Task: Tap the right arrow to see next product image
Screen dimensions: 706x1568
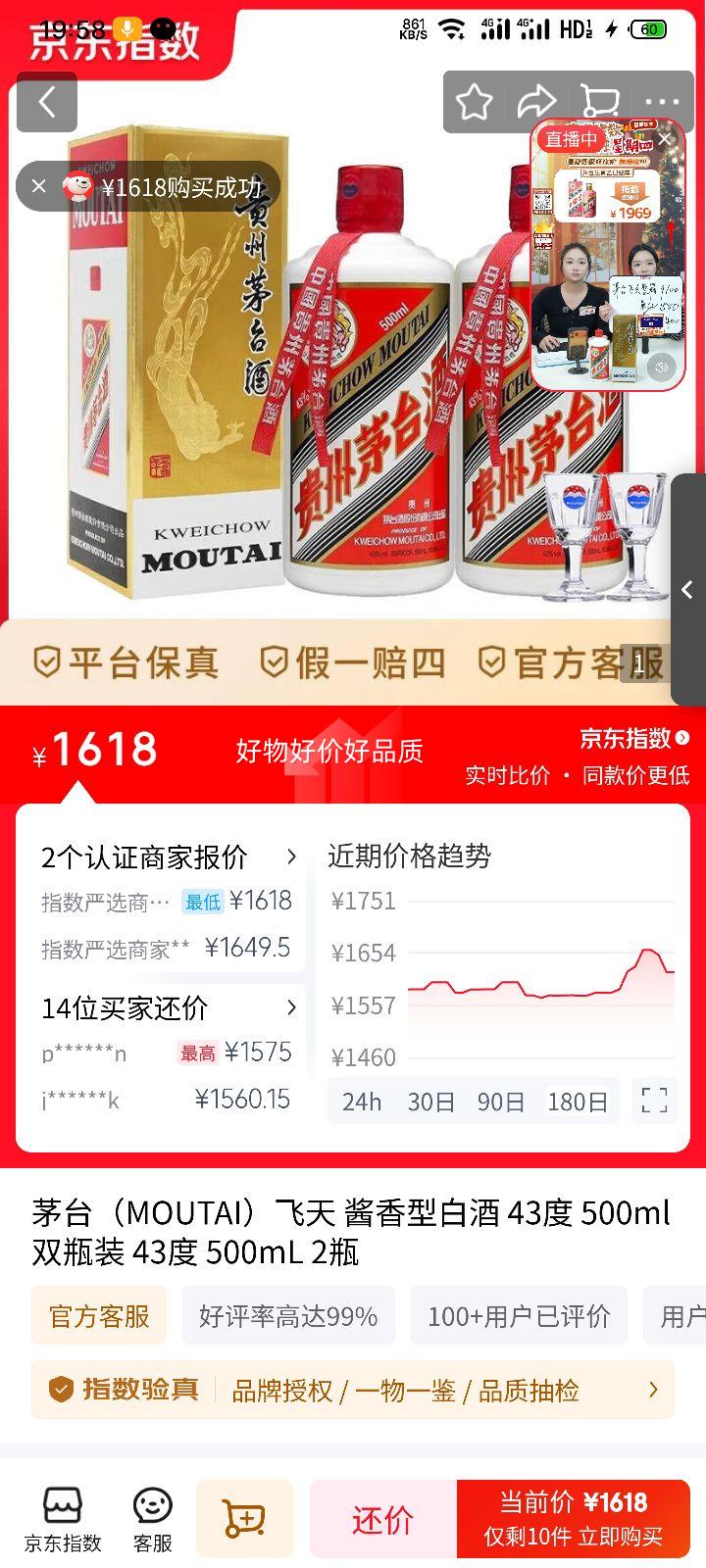Action: (x=687, y=591)
